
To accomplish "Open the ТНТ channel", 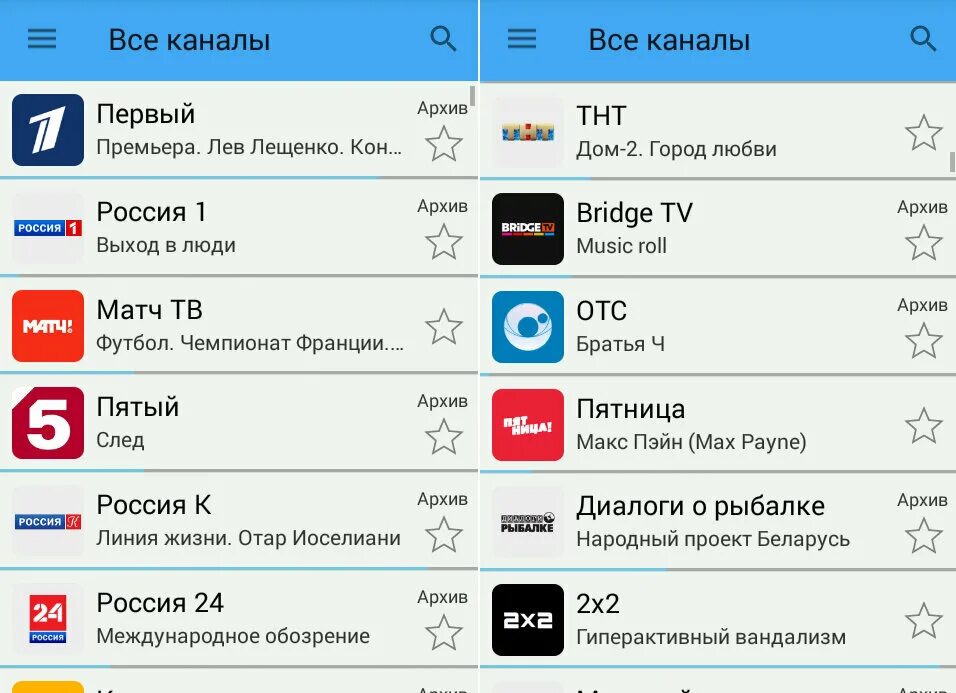I will tap(700, 132).
